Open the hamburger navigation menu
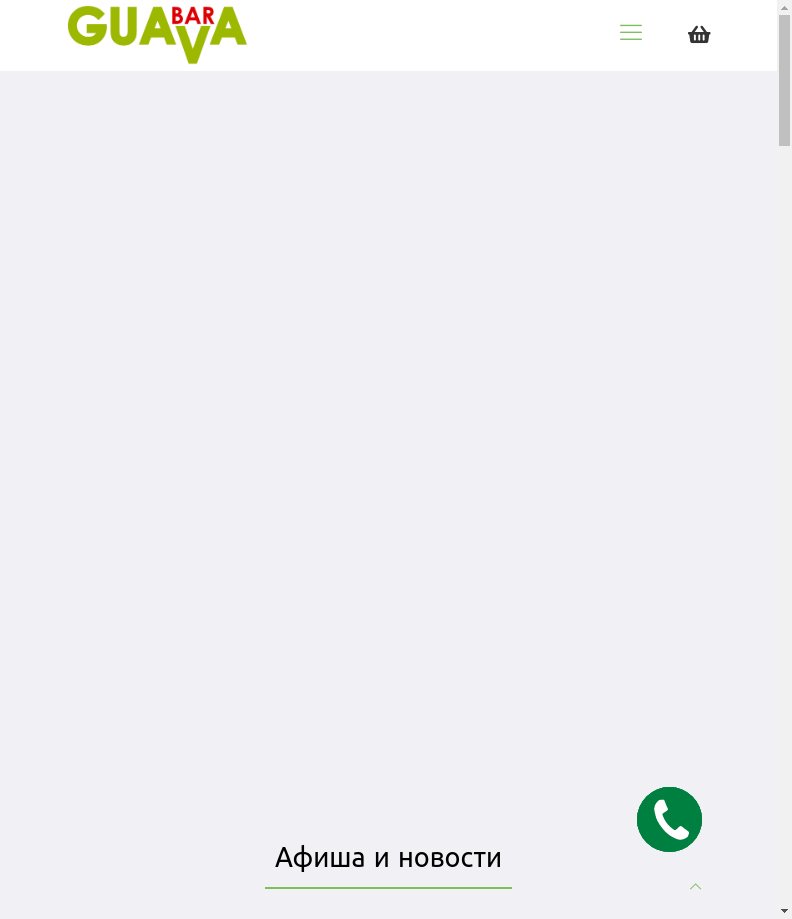The width and height of the screenshot is (792, 919). pos(630,33)
